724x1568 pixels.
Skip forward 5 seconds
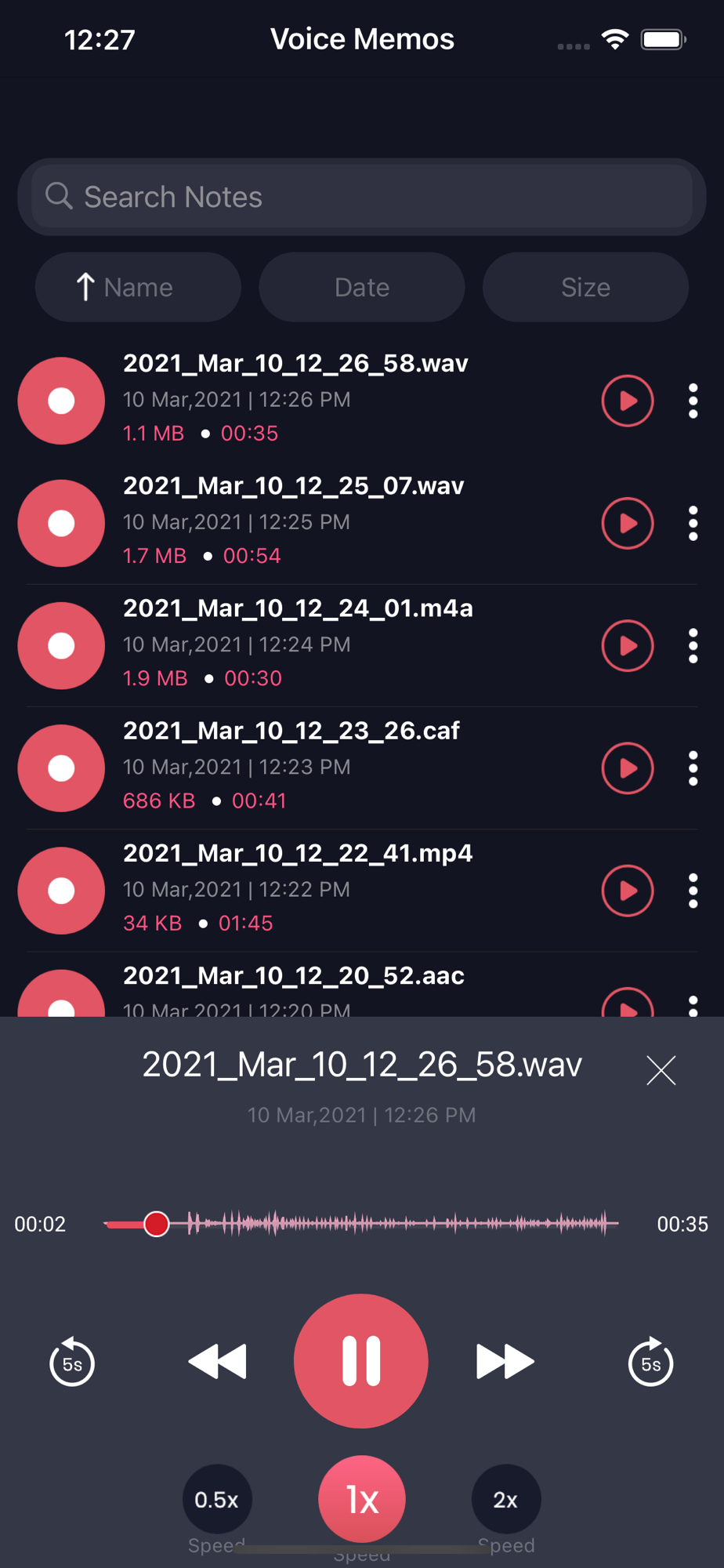pyautogui.click(x=650, y=1362)
